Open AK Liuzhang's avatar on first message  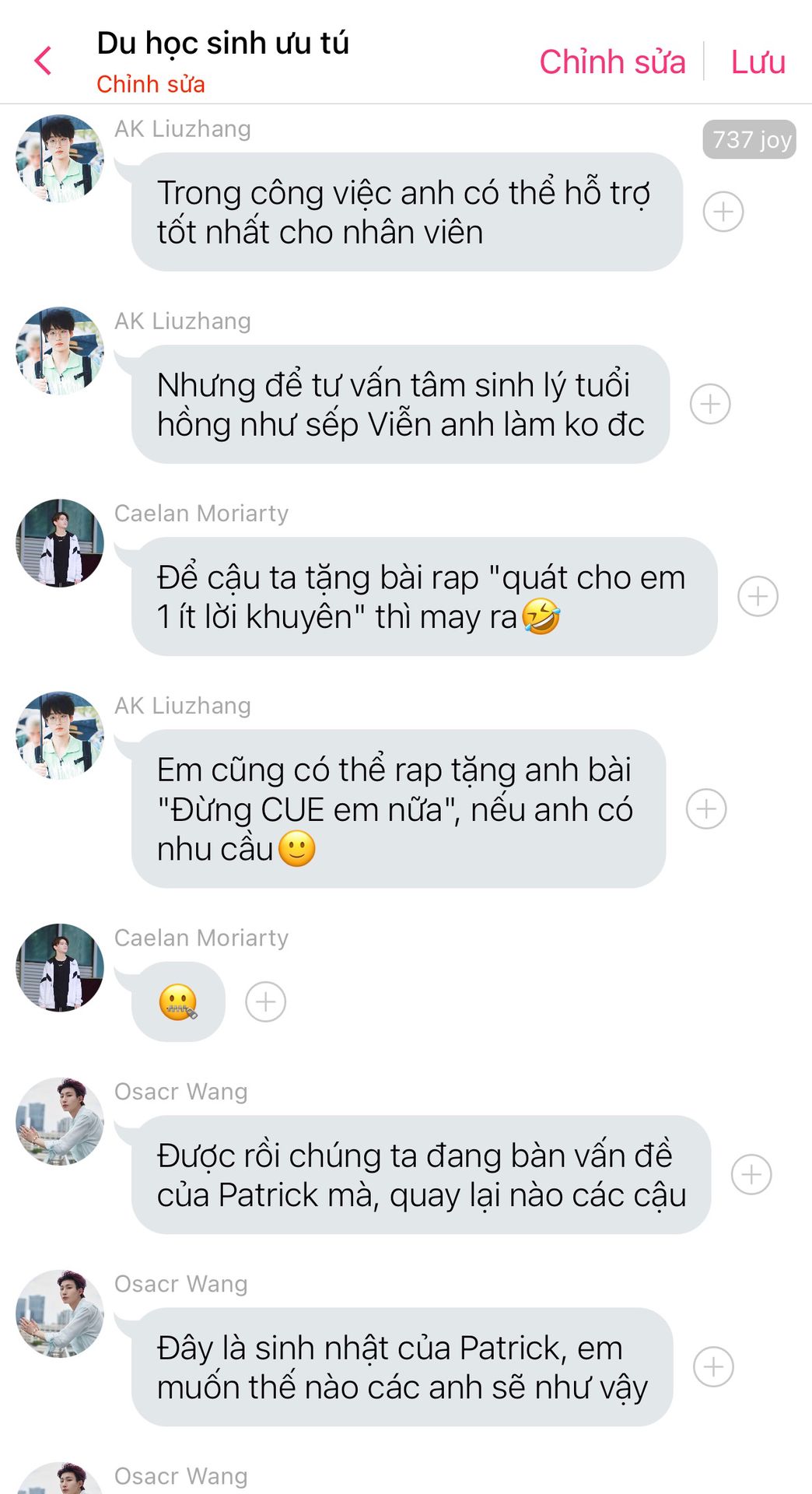pyautogui.click(x=60, y=159)
